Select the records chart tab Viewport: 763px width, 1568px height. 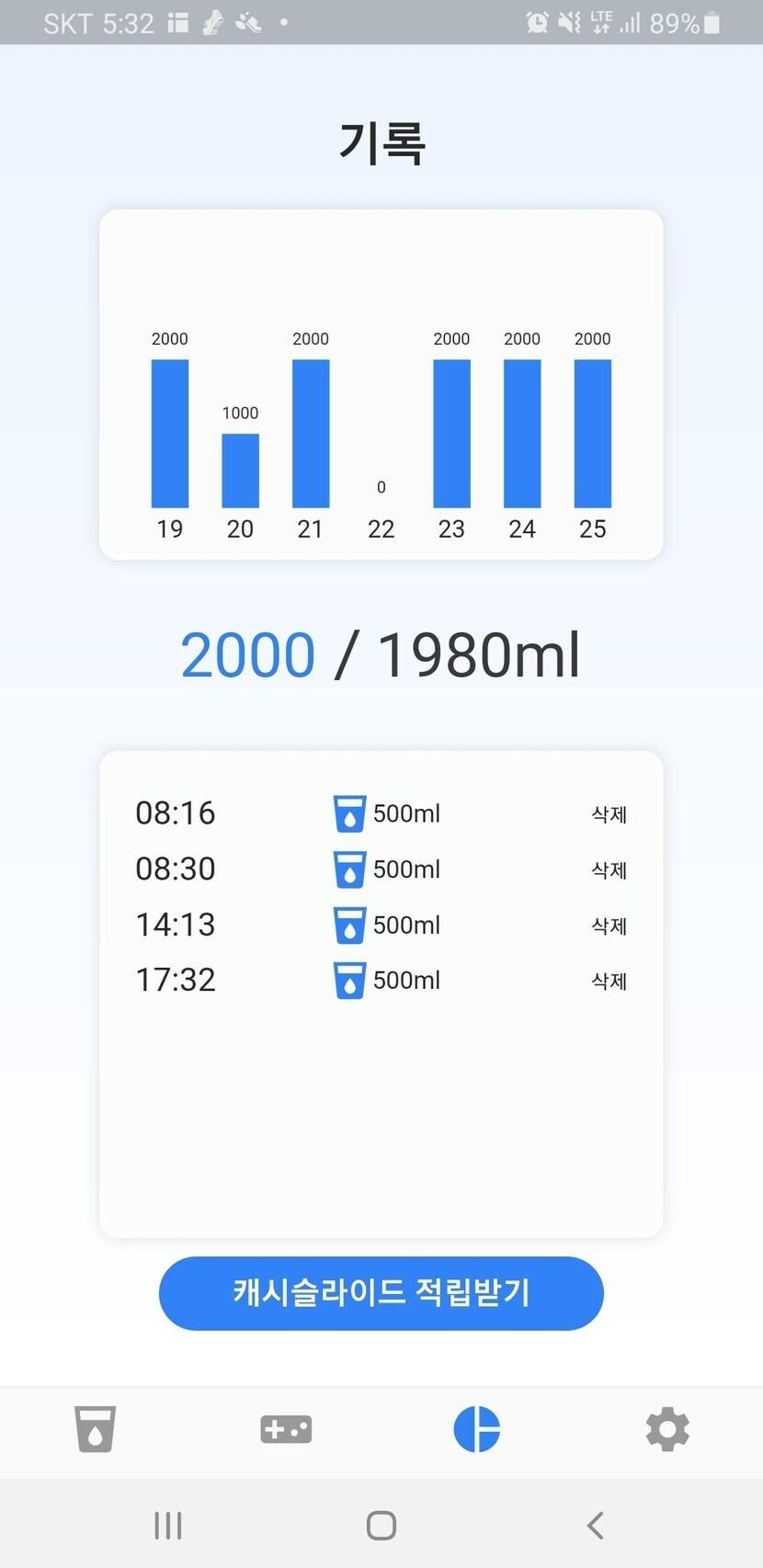[476, 1428]
